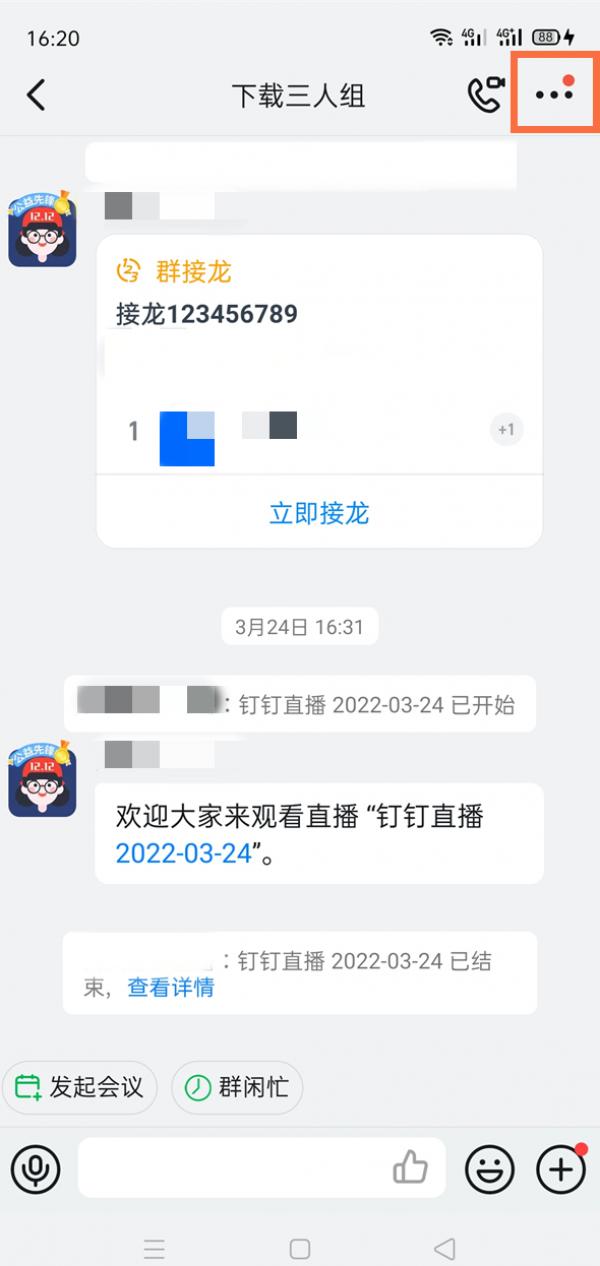
Task: Open the 2022-03-24 livestream link
Action: [x=182, y=855]
